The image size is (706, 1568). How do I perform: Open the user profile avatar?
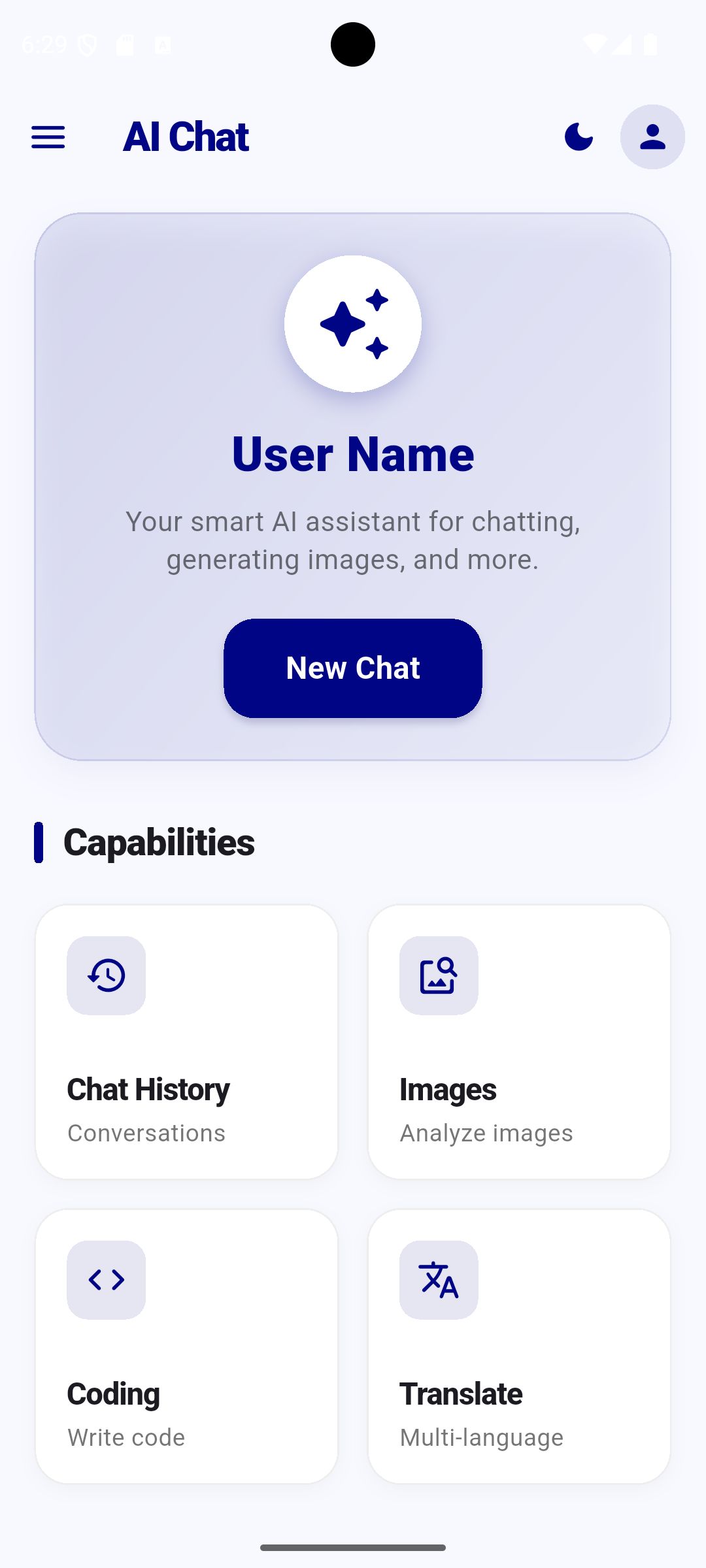(x=652, y=137)
